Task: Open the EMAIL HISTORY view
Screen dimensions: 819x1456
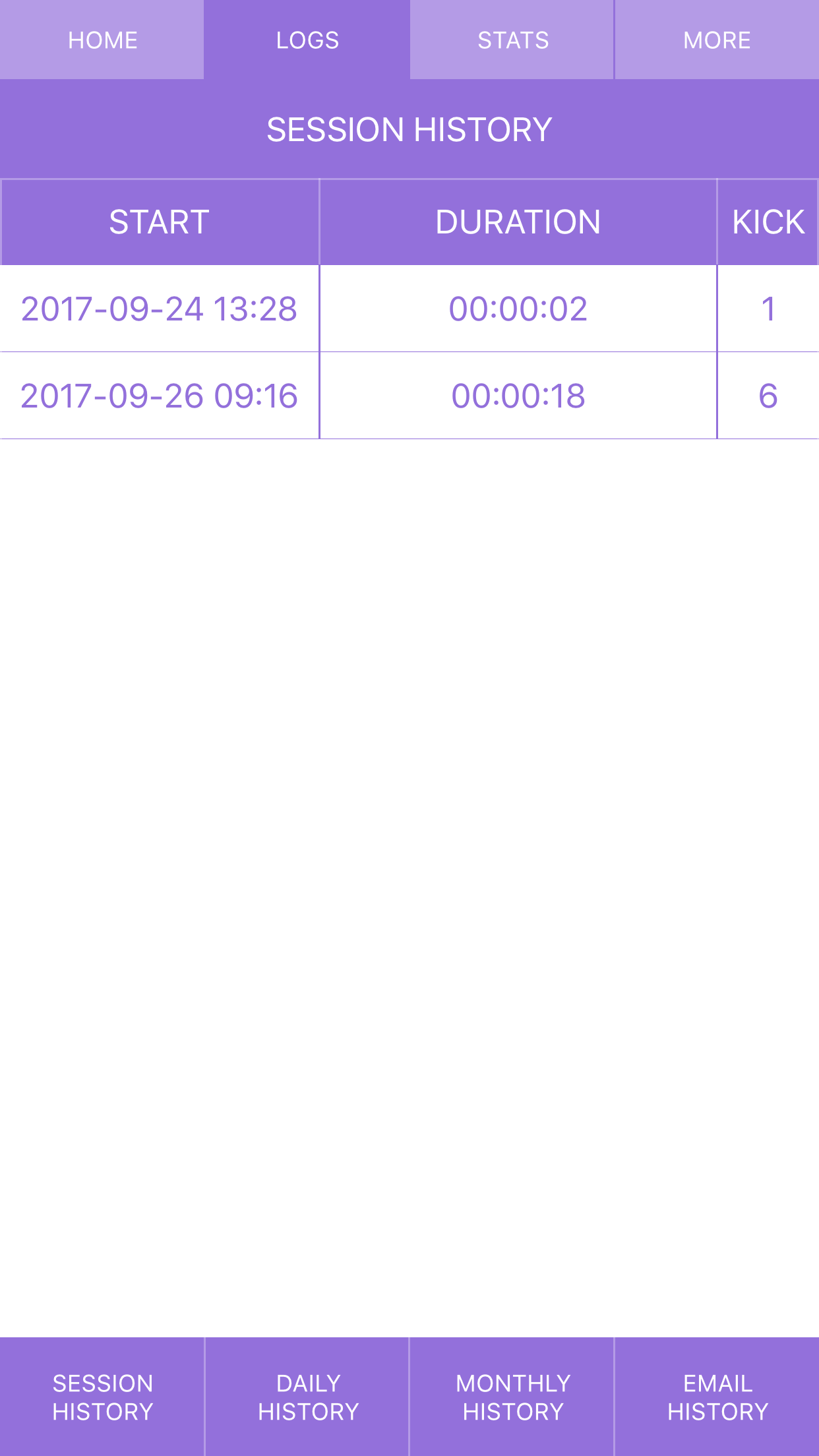Action: pos(716,1398)
